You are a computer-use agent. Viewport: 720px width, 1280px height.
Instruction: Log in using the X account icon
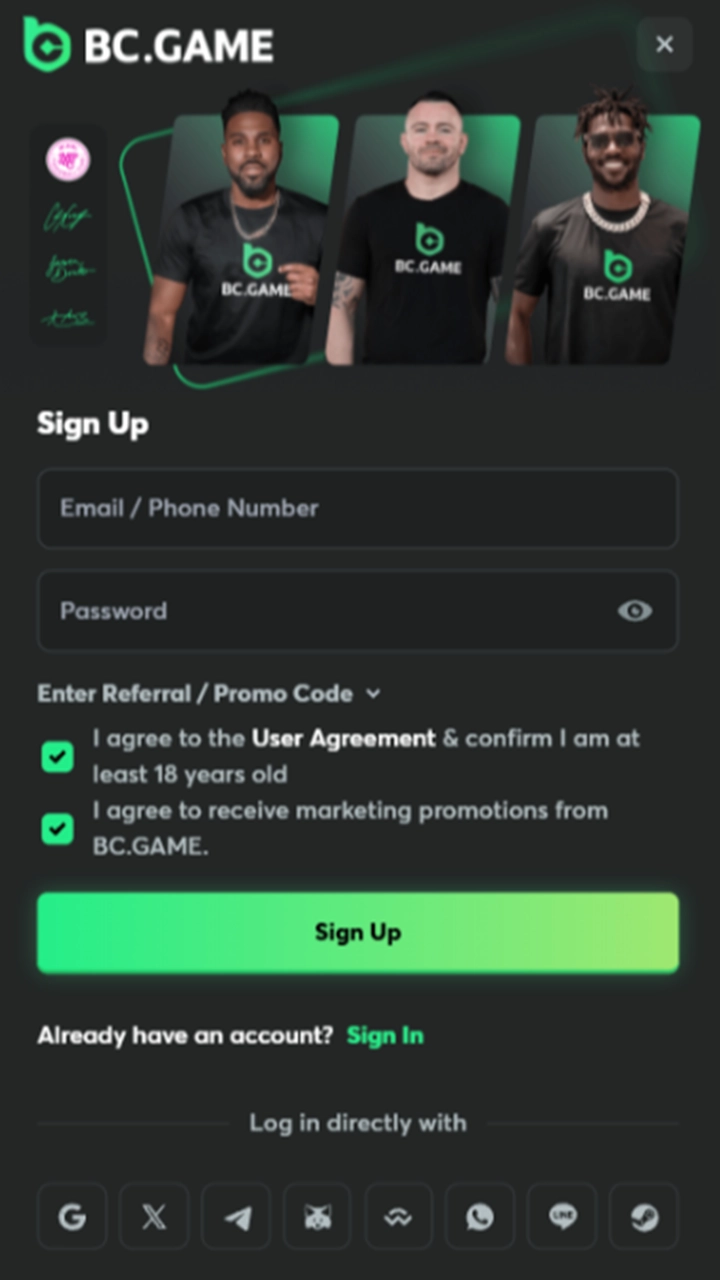tap(153, 1217)
